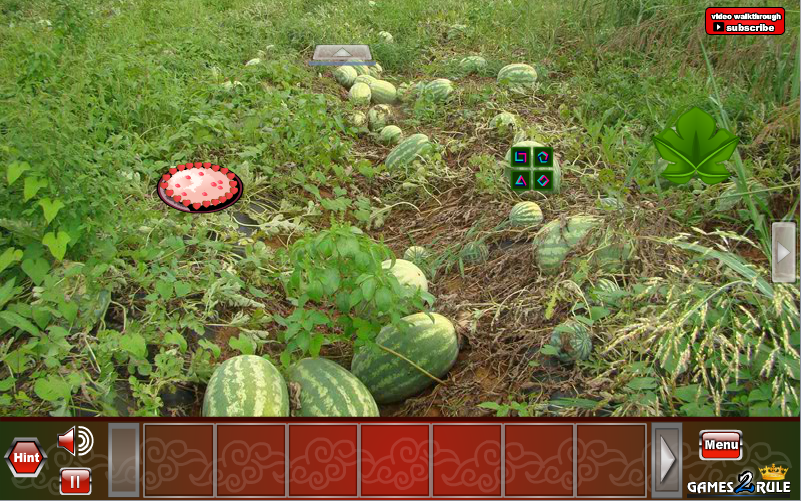Move to the scene ahead via up arrow
Viewport: 801px width, 501px height.
click(342, 53)
